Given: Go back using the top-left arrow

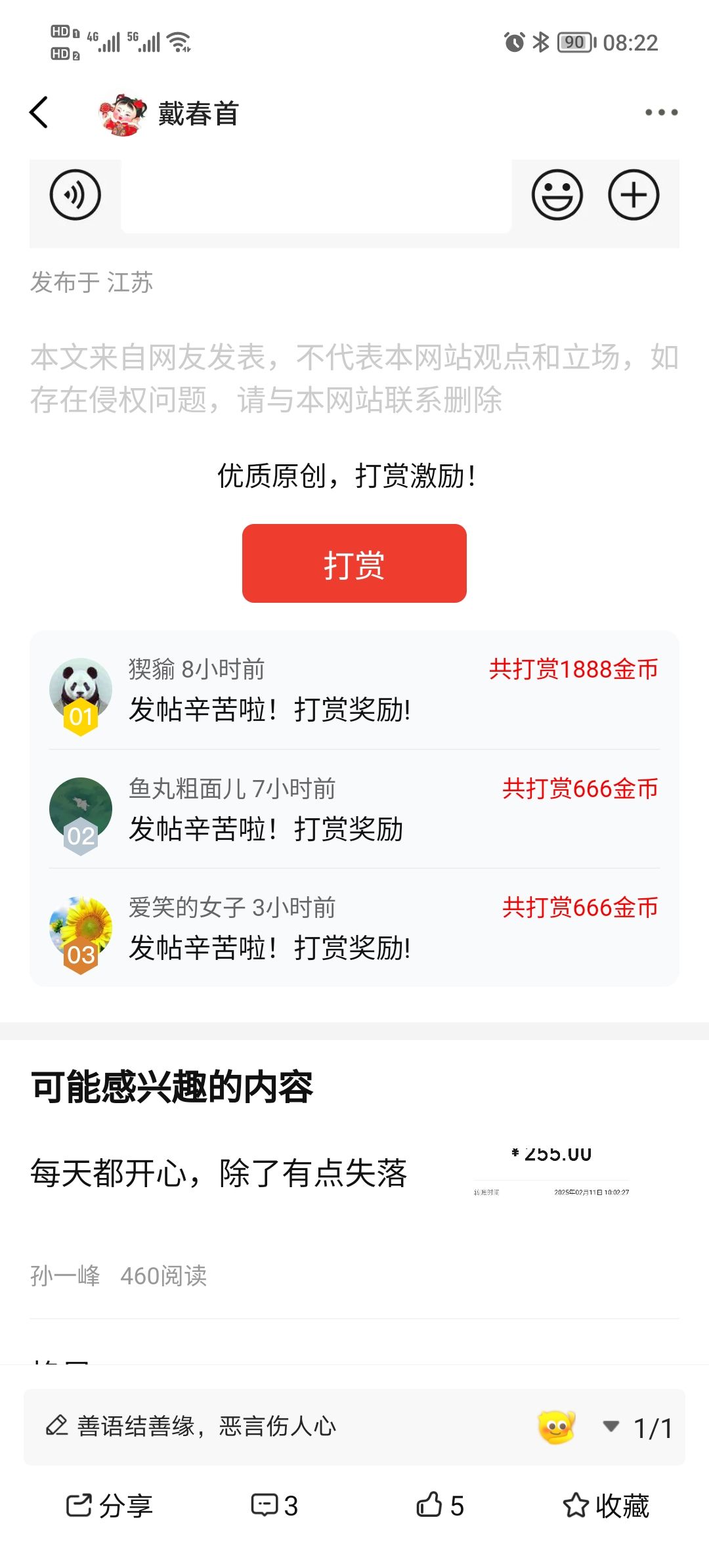Looking at the screenshot, I should point(39,112).
